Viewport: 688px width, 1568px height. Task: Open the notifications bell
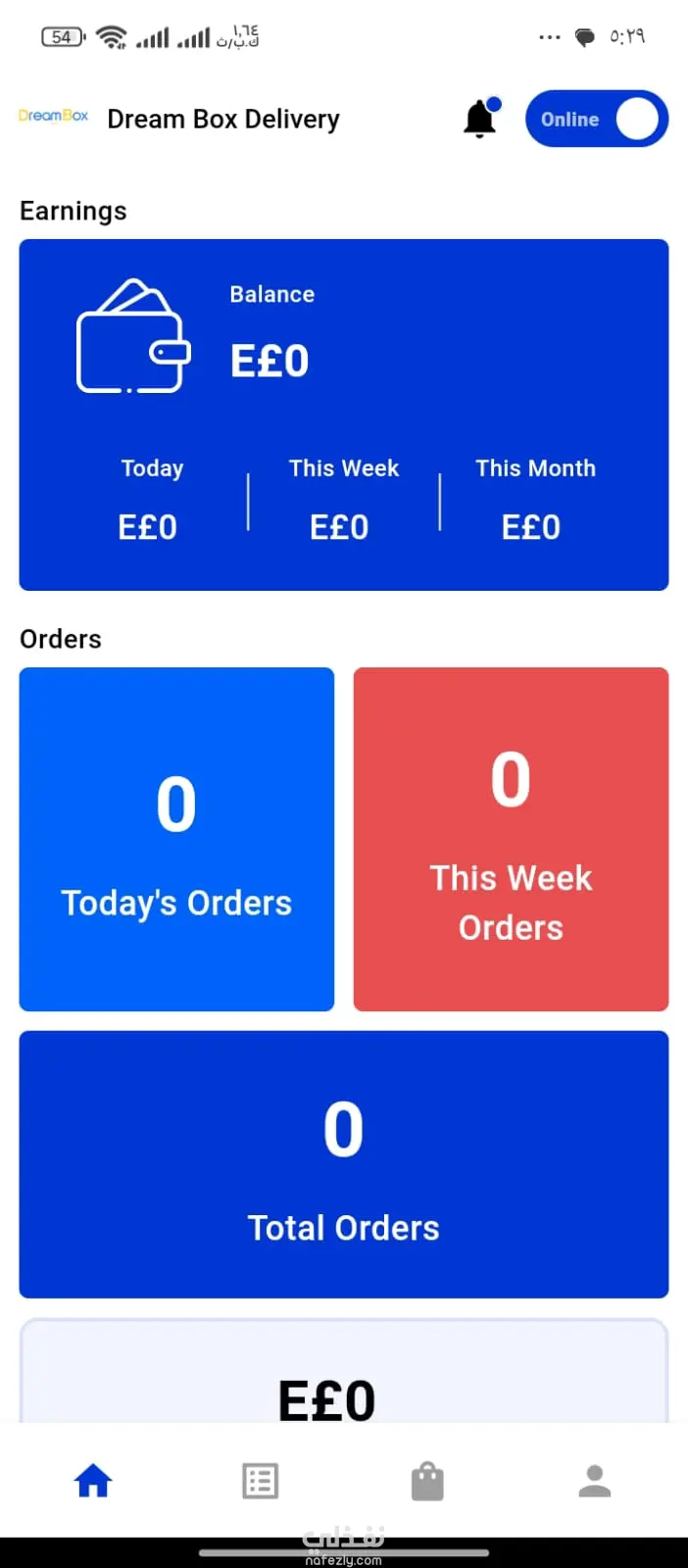[x=480, y=120]
